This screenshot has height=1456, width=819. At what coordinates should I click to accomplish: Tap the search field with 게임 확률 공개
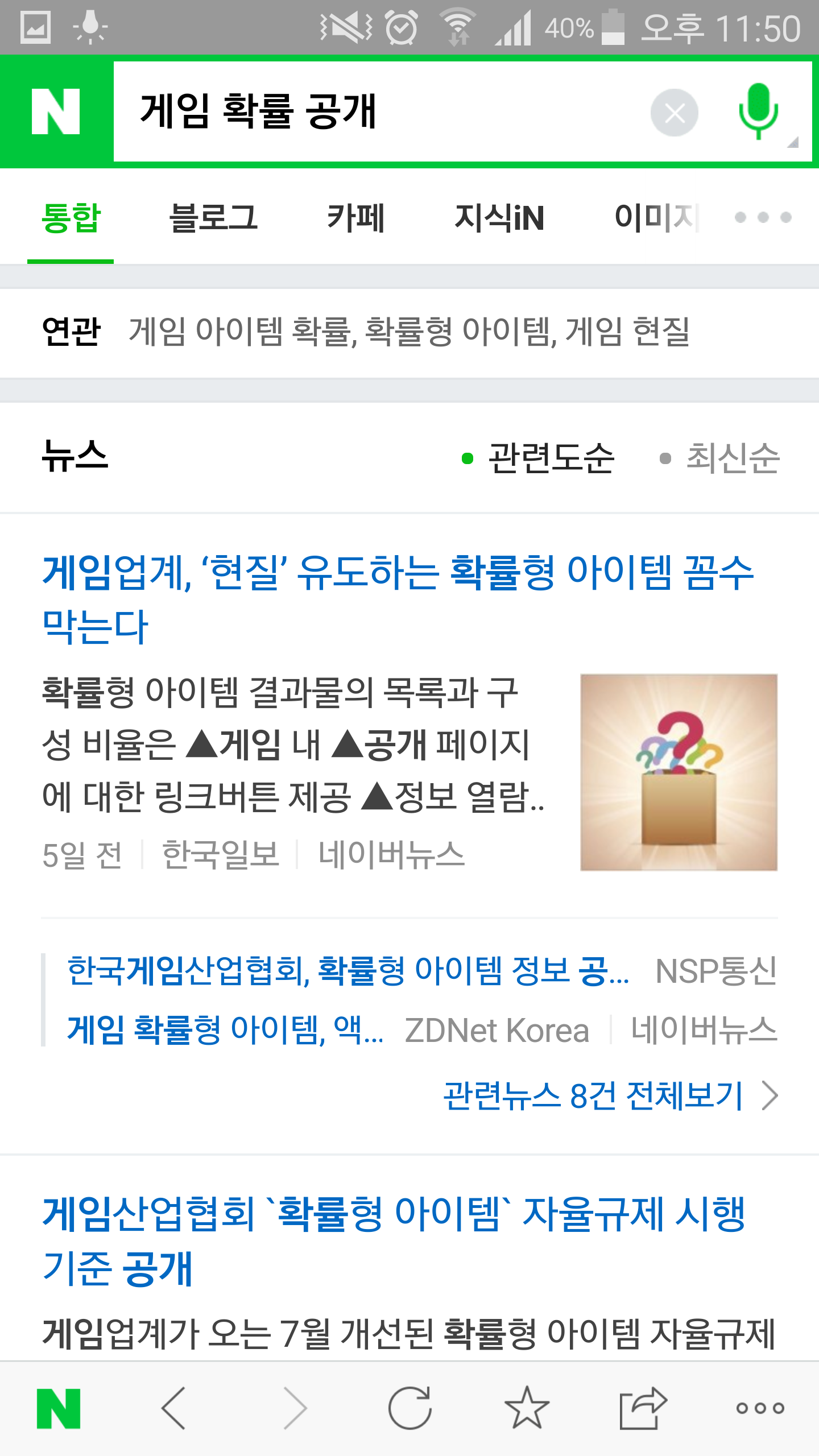pos(375,111)
